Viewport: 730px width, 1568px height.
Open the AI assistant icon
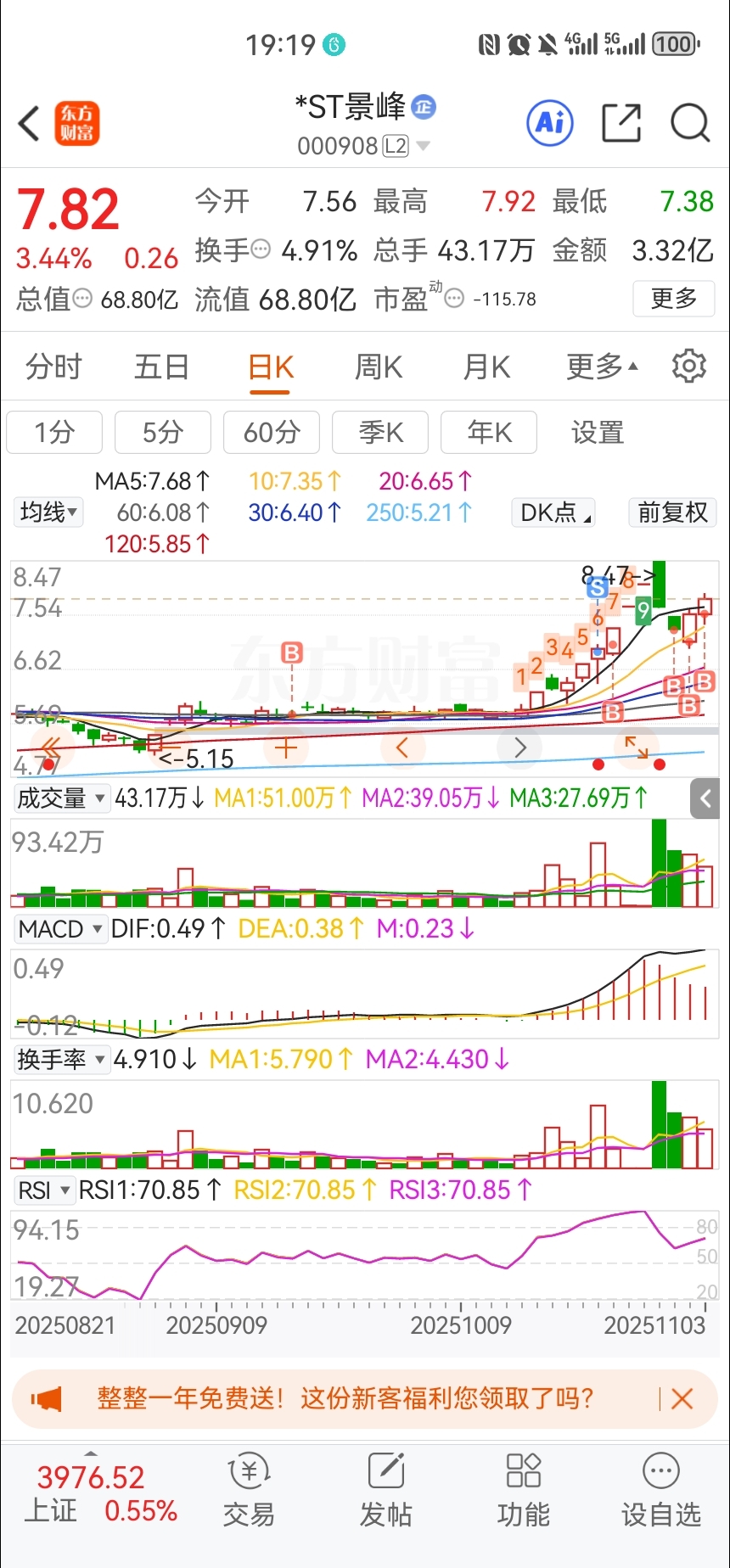(550, 124)
